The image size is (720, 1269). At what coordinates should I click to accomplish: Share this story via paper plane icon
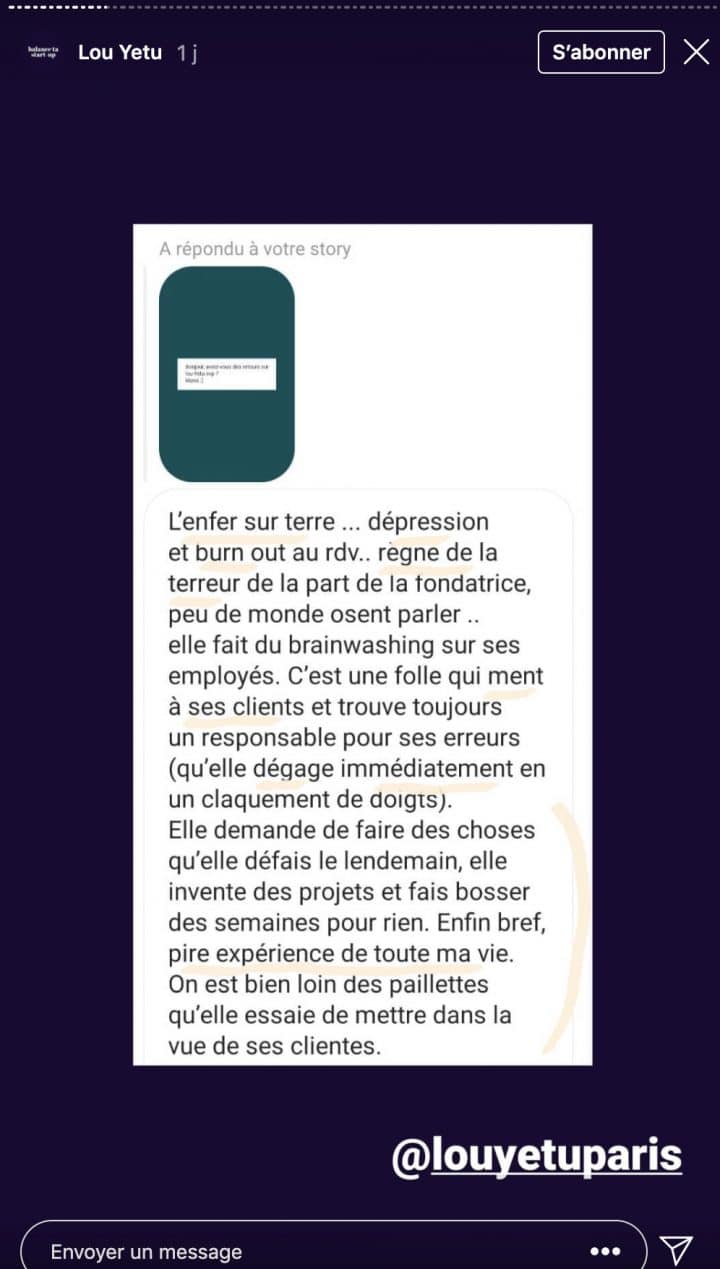click(x=677, y=1250)
